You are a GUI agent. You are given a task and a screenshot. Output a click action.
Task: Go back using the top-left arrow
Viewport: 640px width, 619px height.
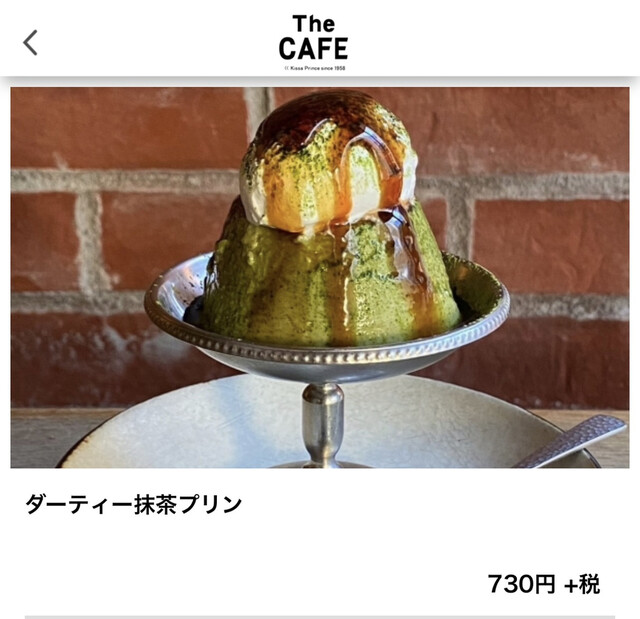coord(31,42)
